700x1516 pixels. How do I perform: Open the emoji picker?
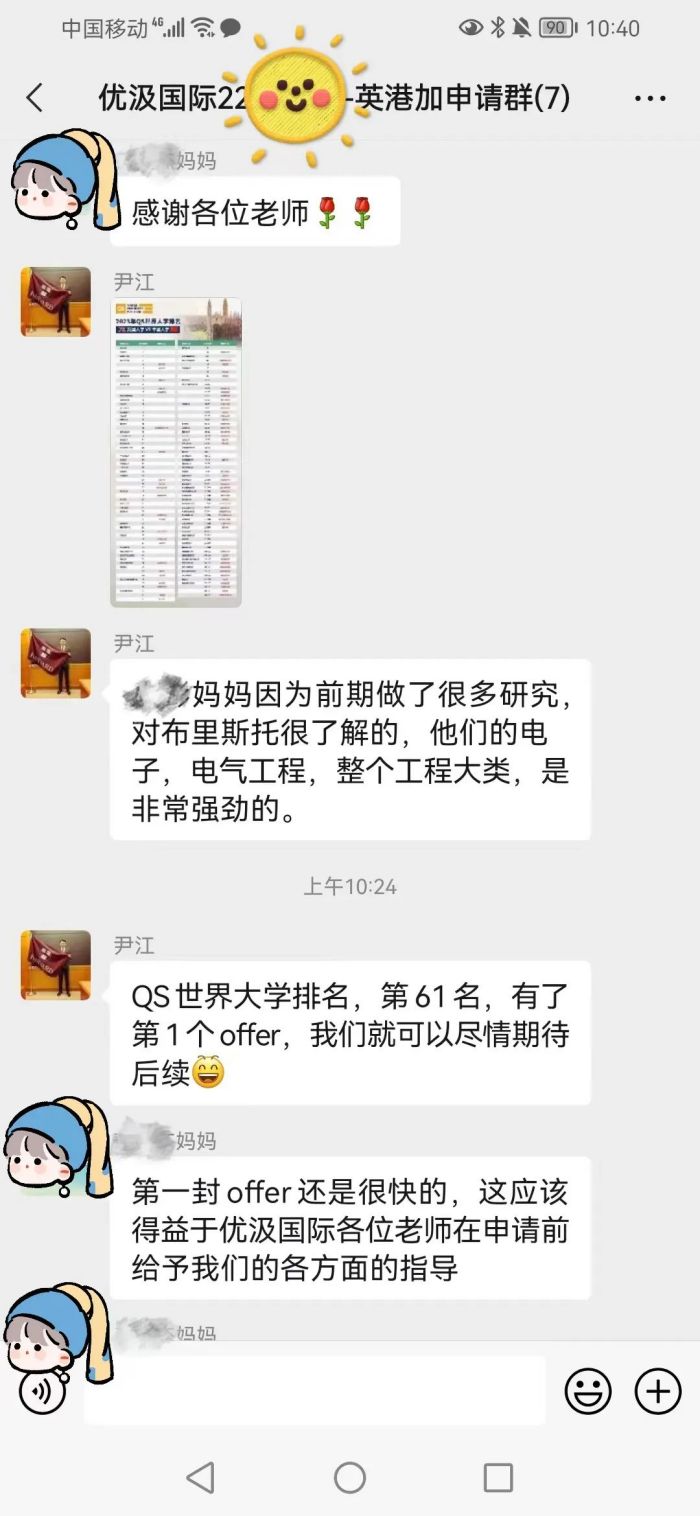588,1391
